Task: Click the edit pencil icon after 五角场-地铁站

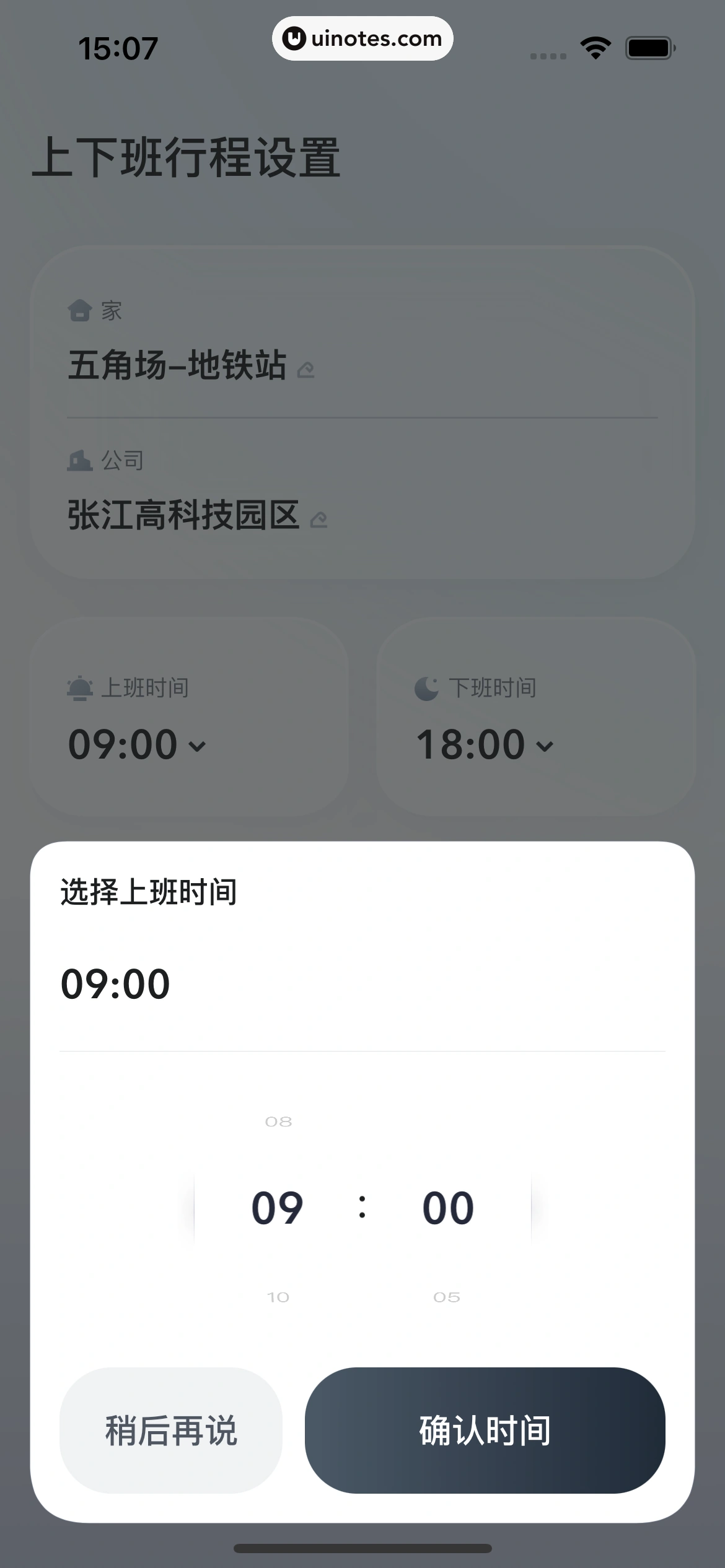Action: point(307,370)
